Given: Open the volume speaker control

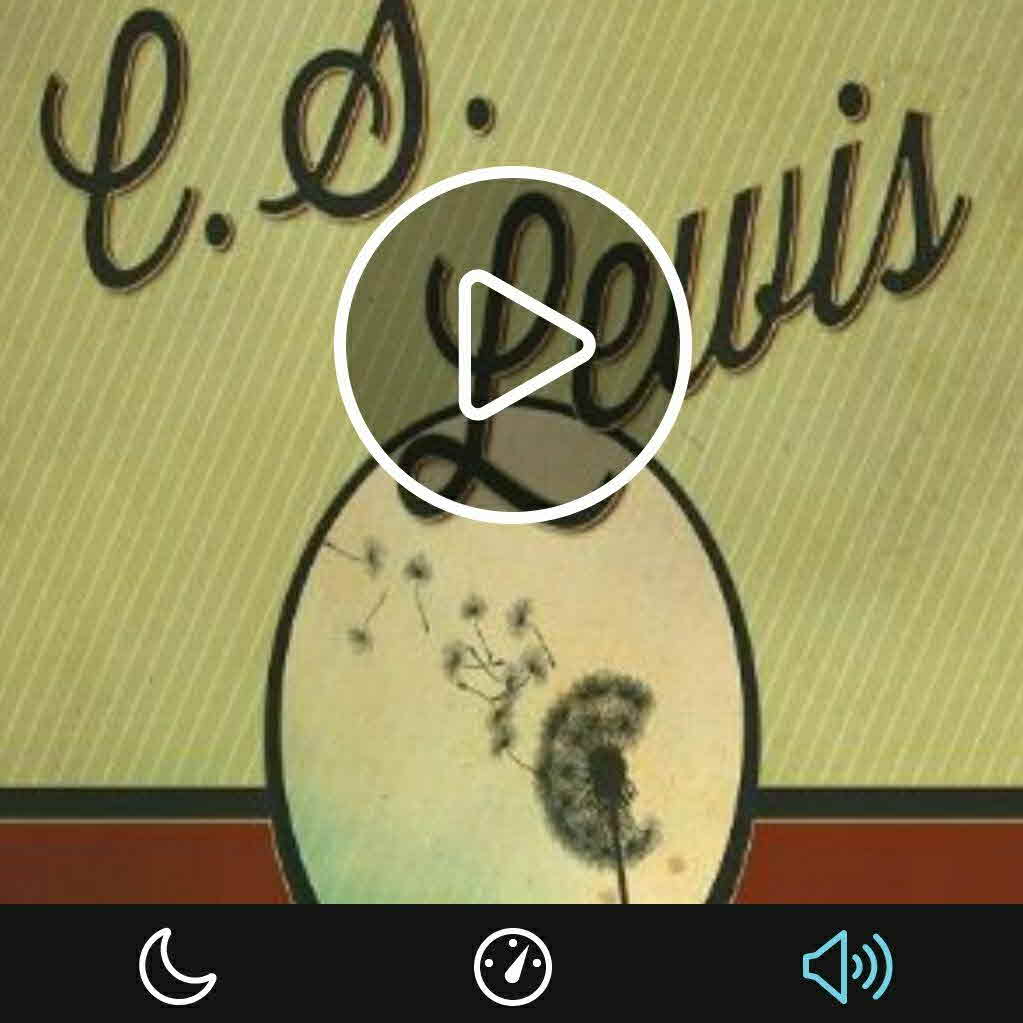Looking at the screenshot, I should [847, 965].
